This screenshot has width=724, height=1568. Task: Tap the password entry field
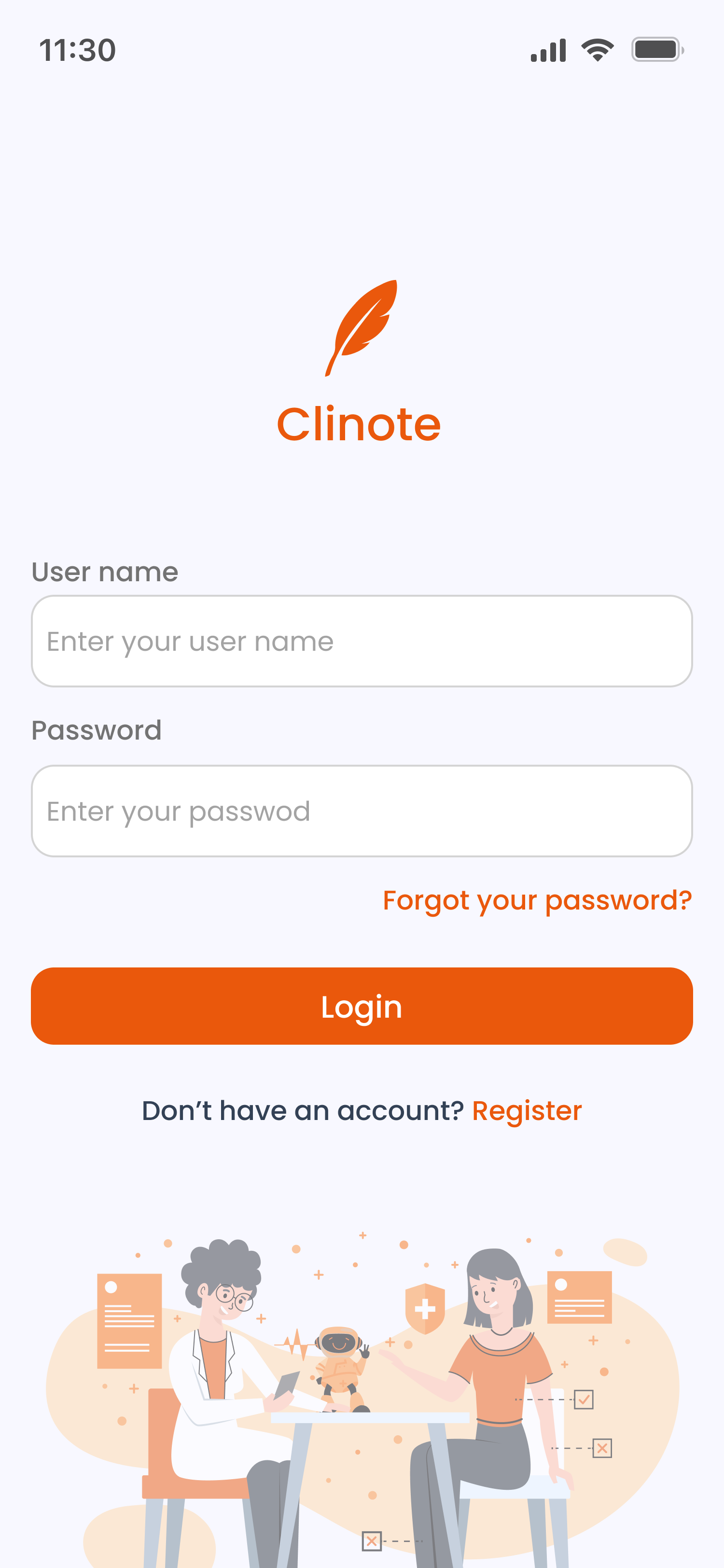(x=362, y=811)
